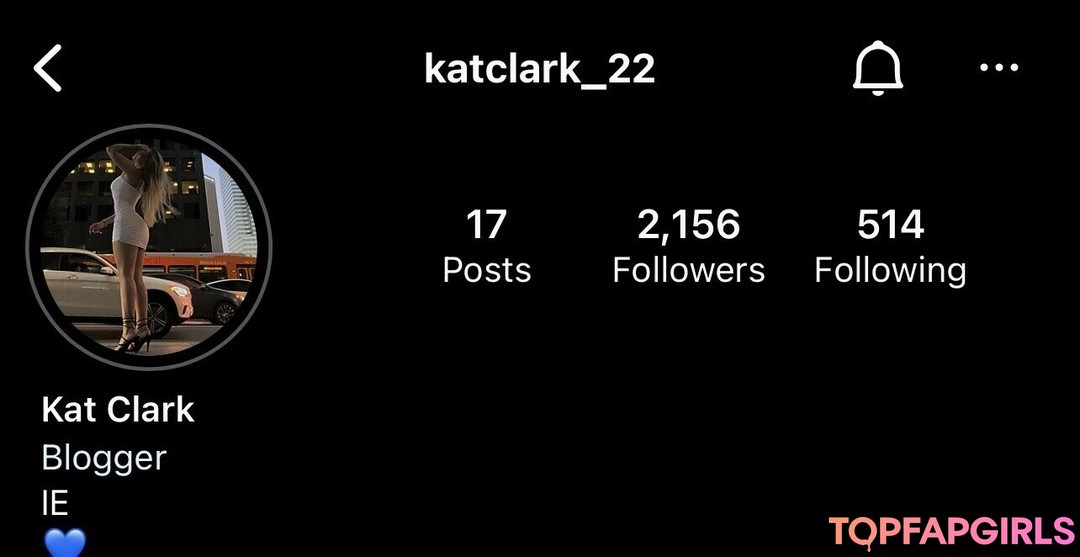Open the 514 Following list
1080x557 pixels.
coord(890,246)
